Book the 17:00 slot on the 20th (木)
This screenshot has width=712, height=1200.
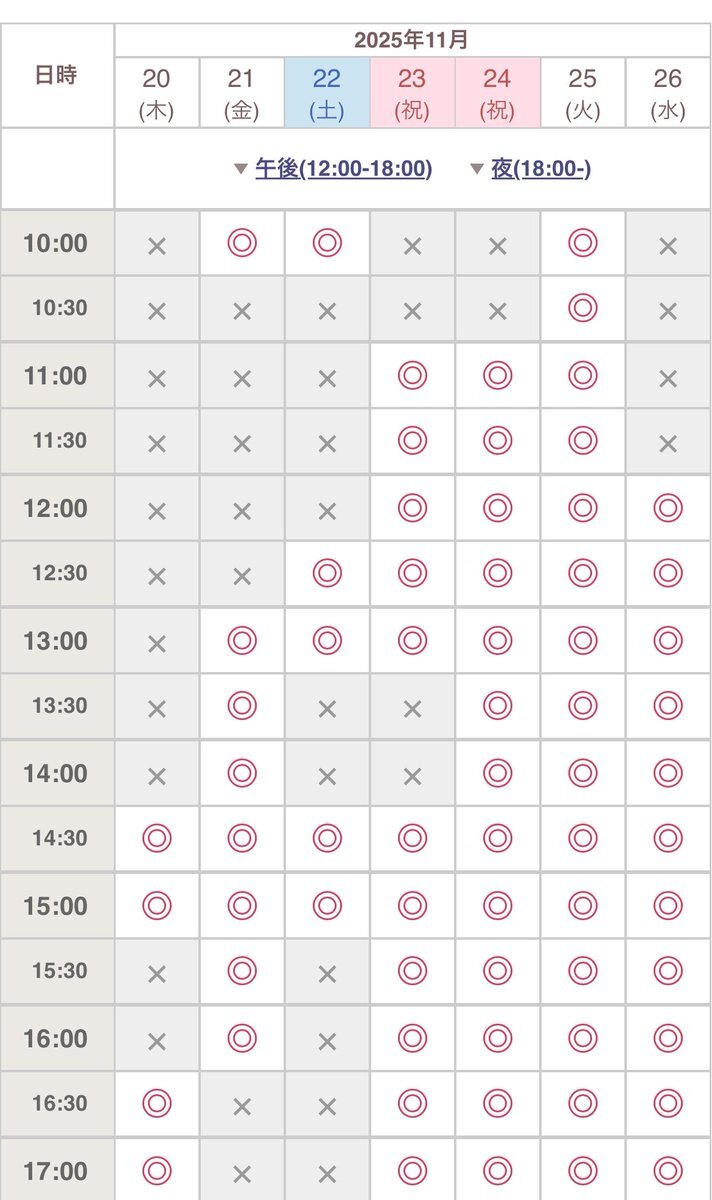coord(157,1170)
